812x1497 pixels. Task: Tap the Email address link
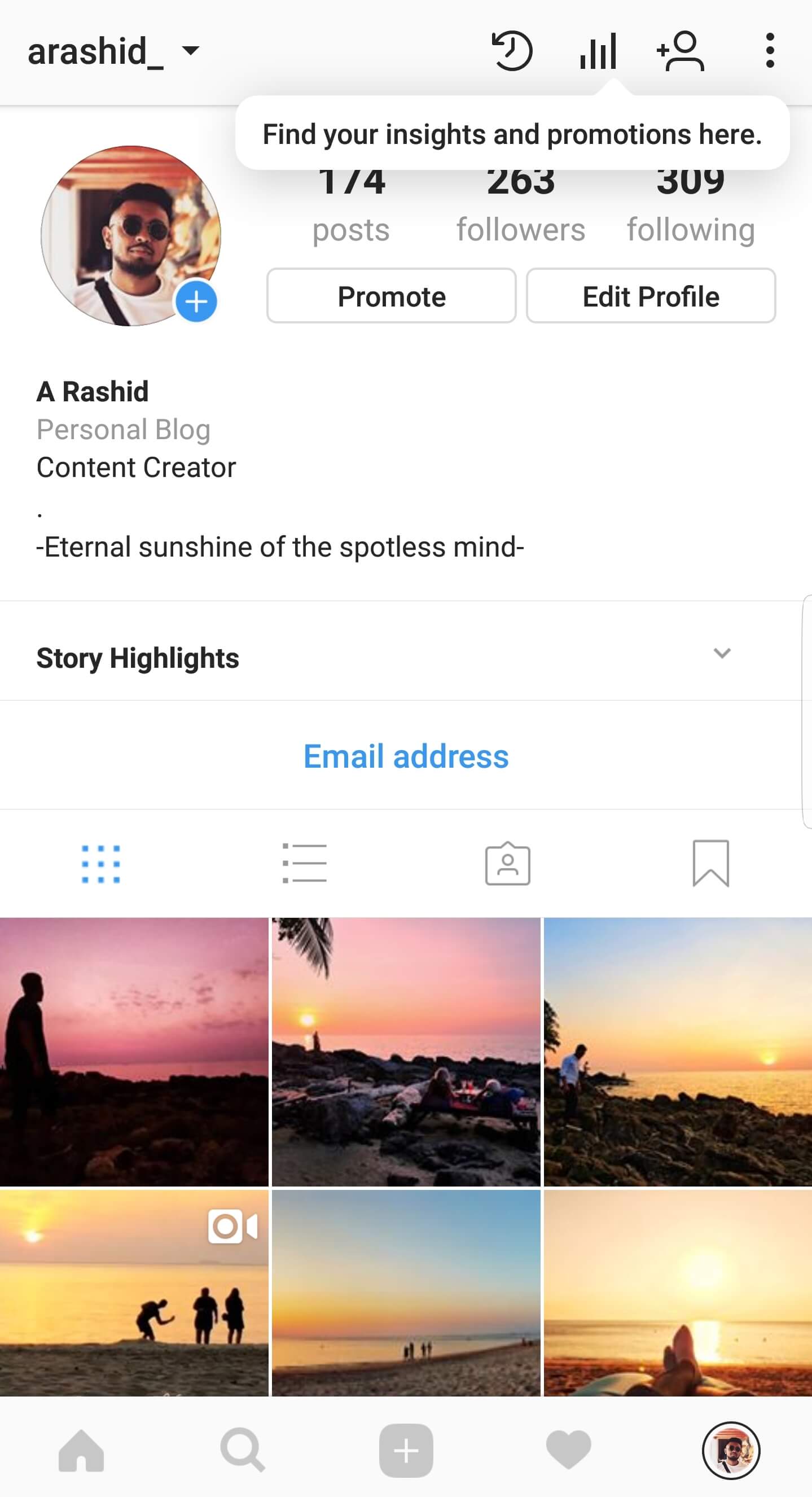click(x=406, y=756)
